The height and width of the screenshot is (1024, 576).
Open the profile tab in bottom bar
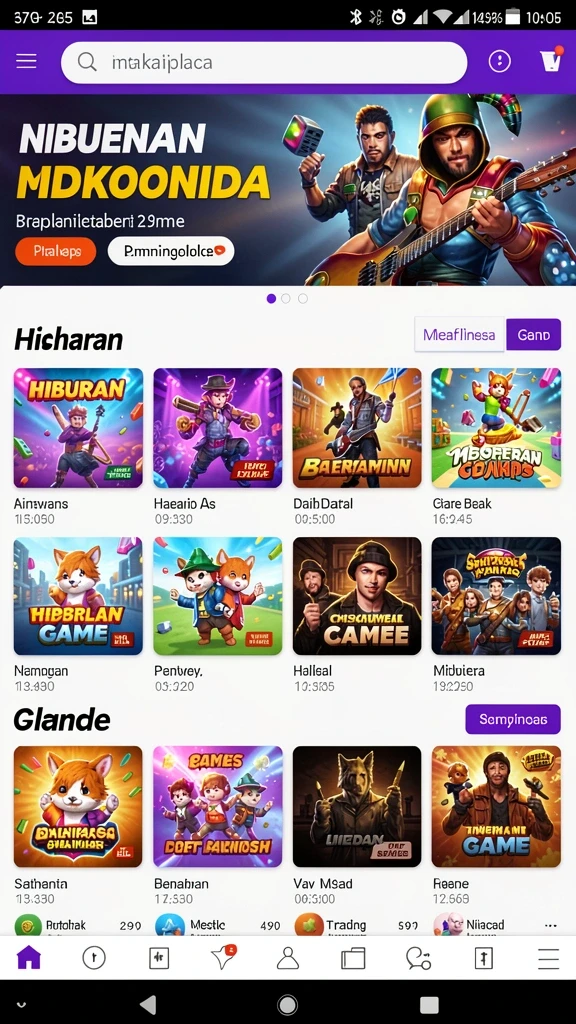[287, 958]
